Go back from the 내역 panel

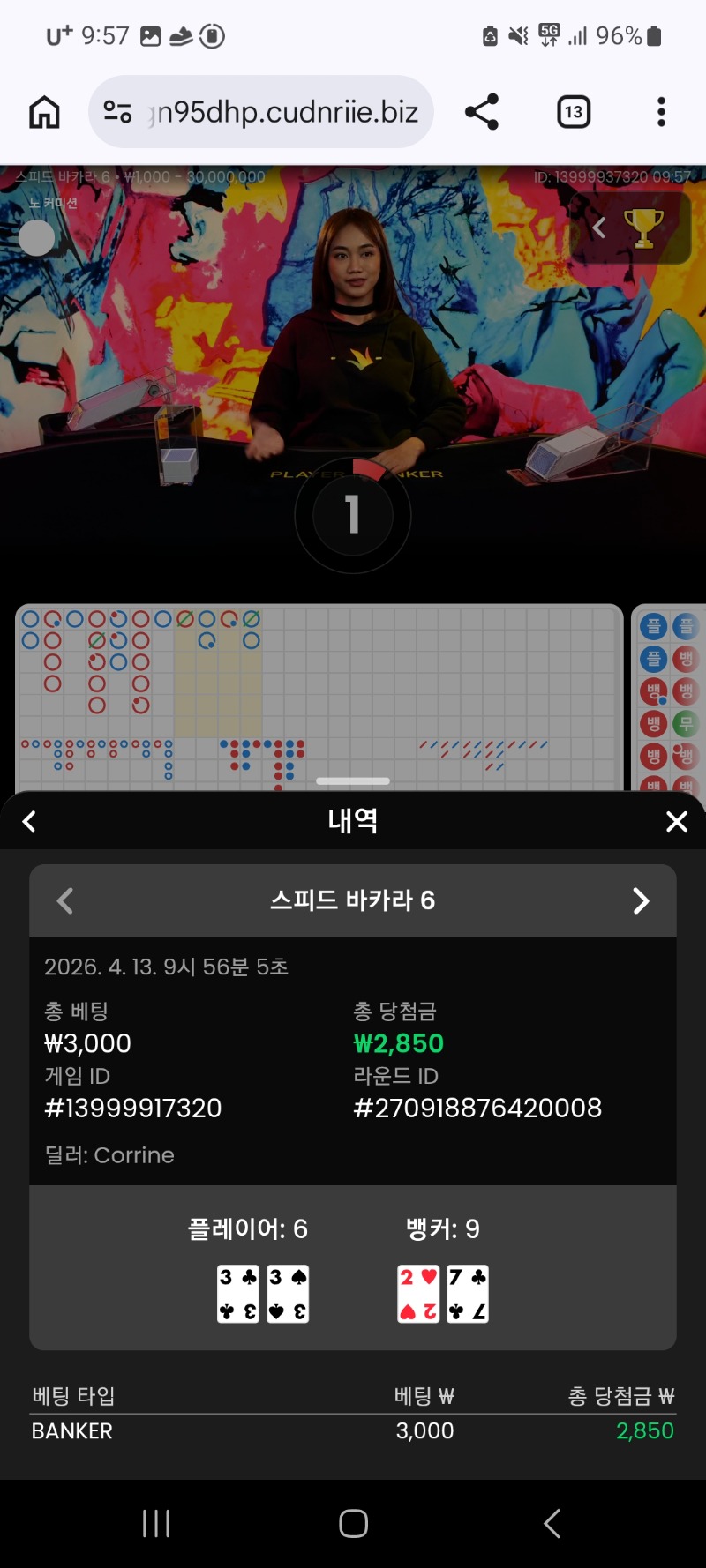click(x=29, y=821)
